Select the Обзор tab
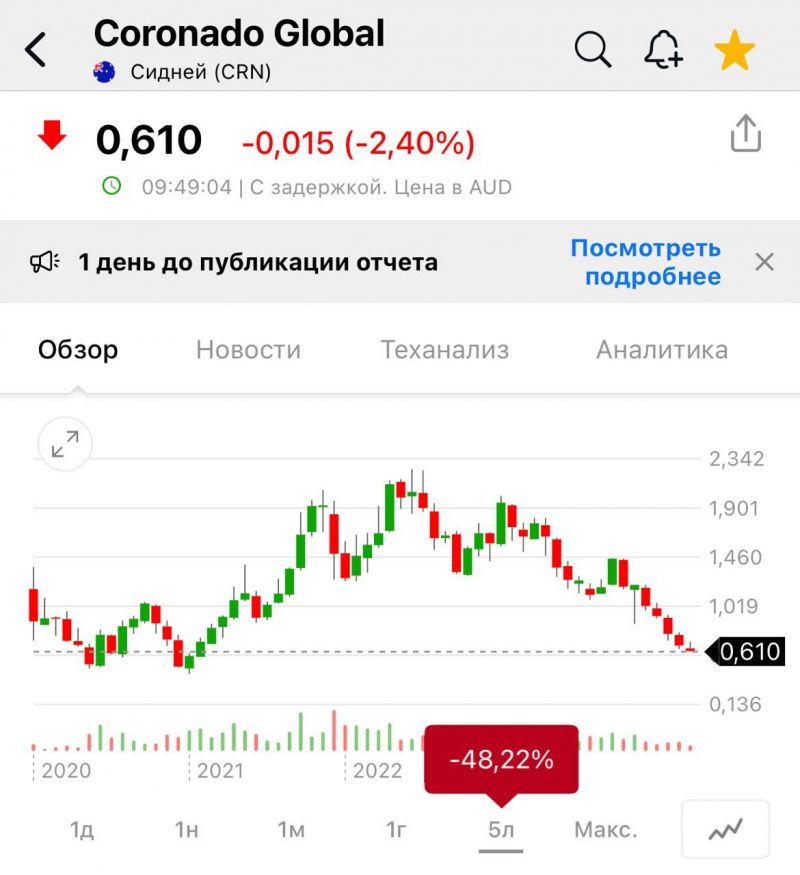The image size is (800, 875). (x=78, y=350)
